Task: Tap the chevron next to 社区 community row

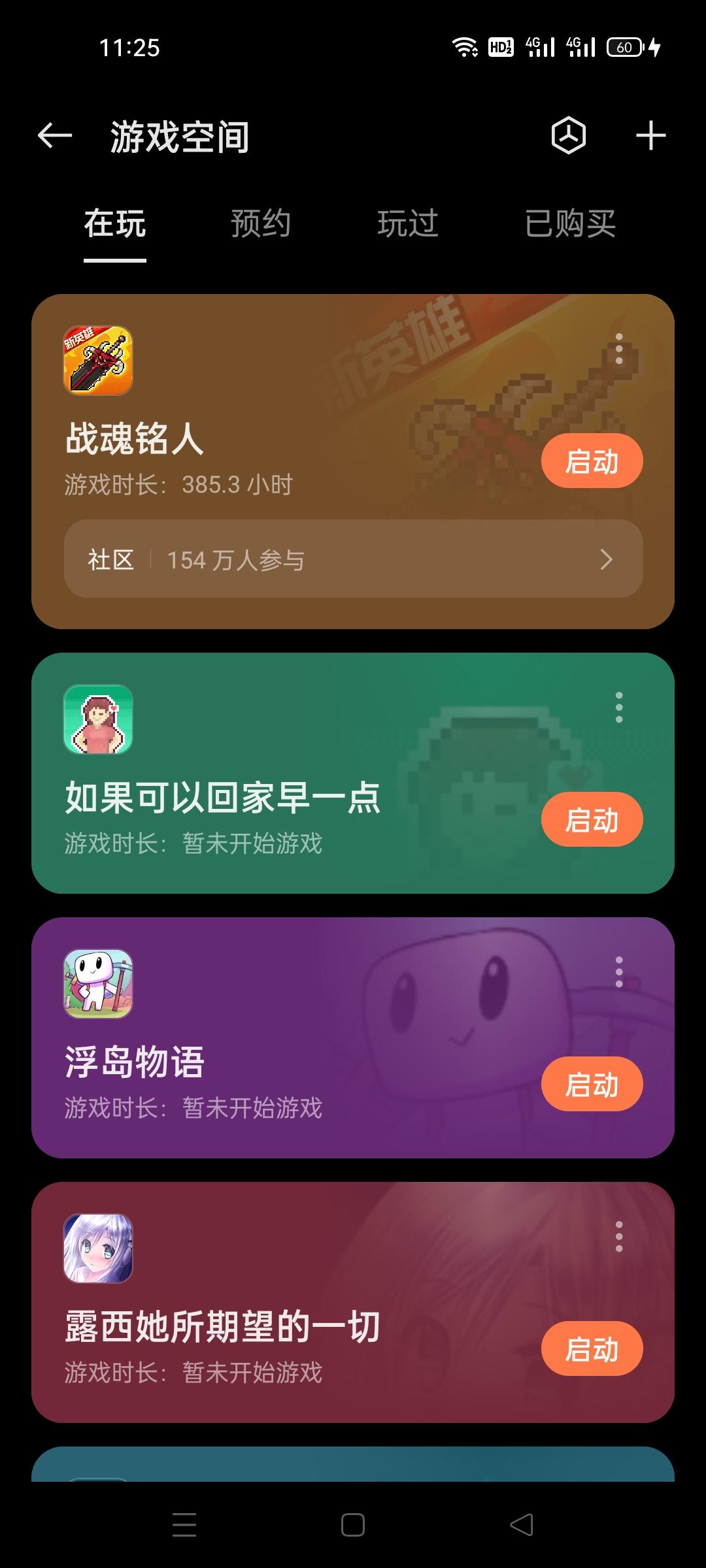Action: pyautogui.click(x=607, y=559)
